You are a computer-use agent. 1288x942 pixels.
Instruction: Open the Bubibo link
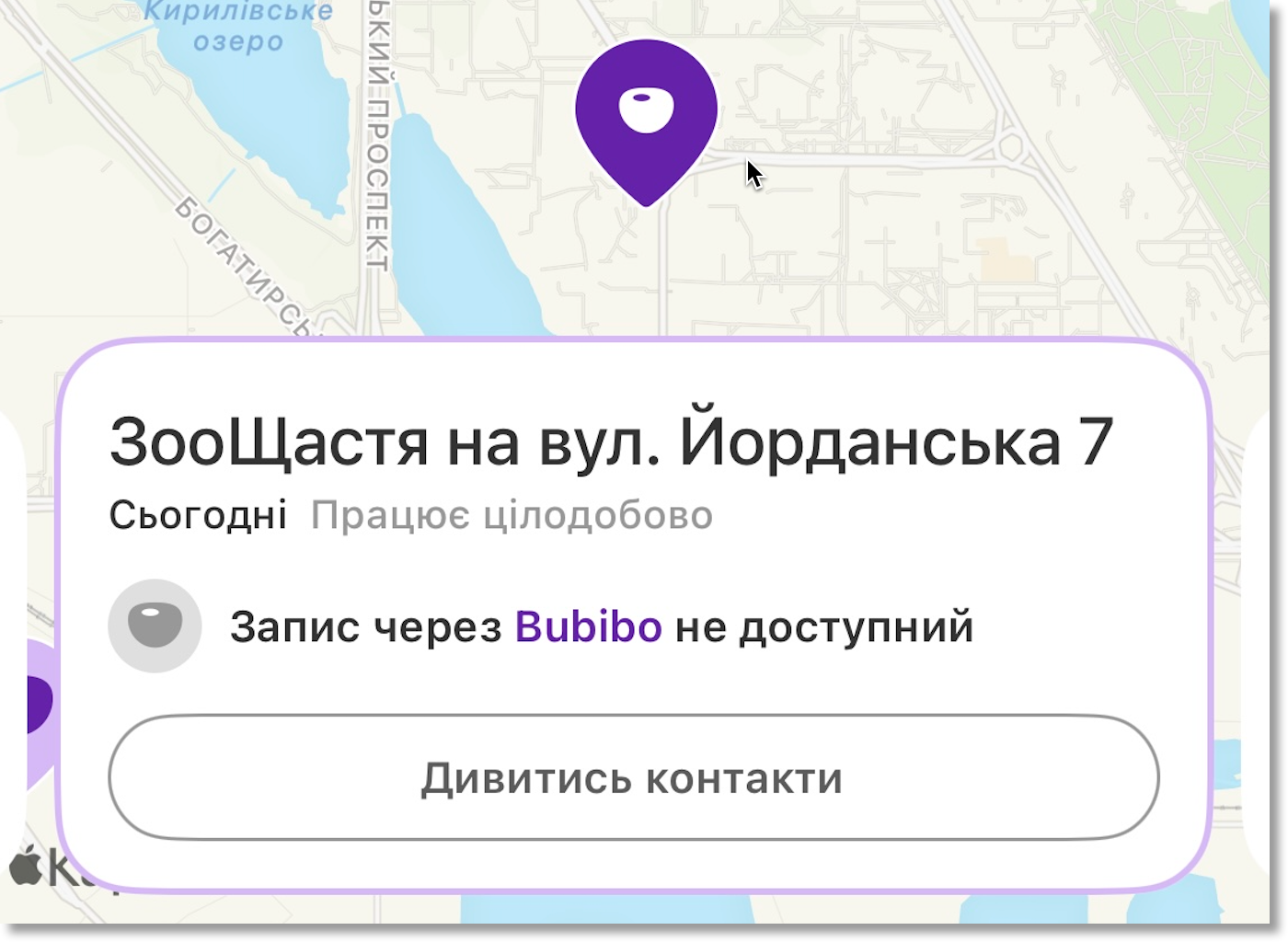pyautogui.click(x=588, y=627)
